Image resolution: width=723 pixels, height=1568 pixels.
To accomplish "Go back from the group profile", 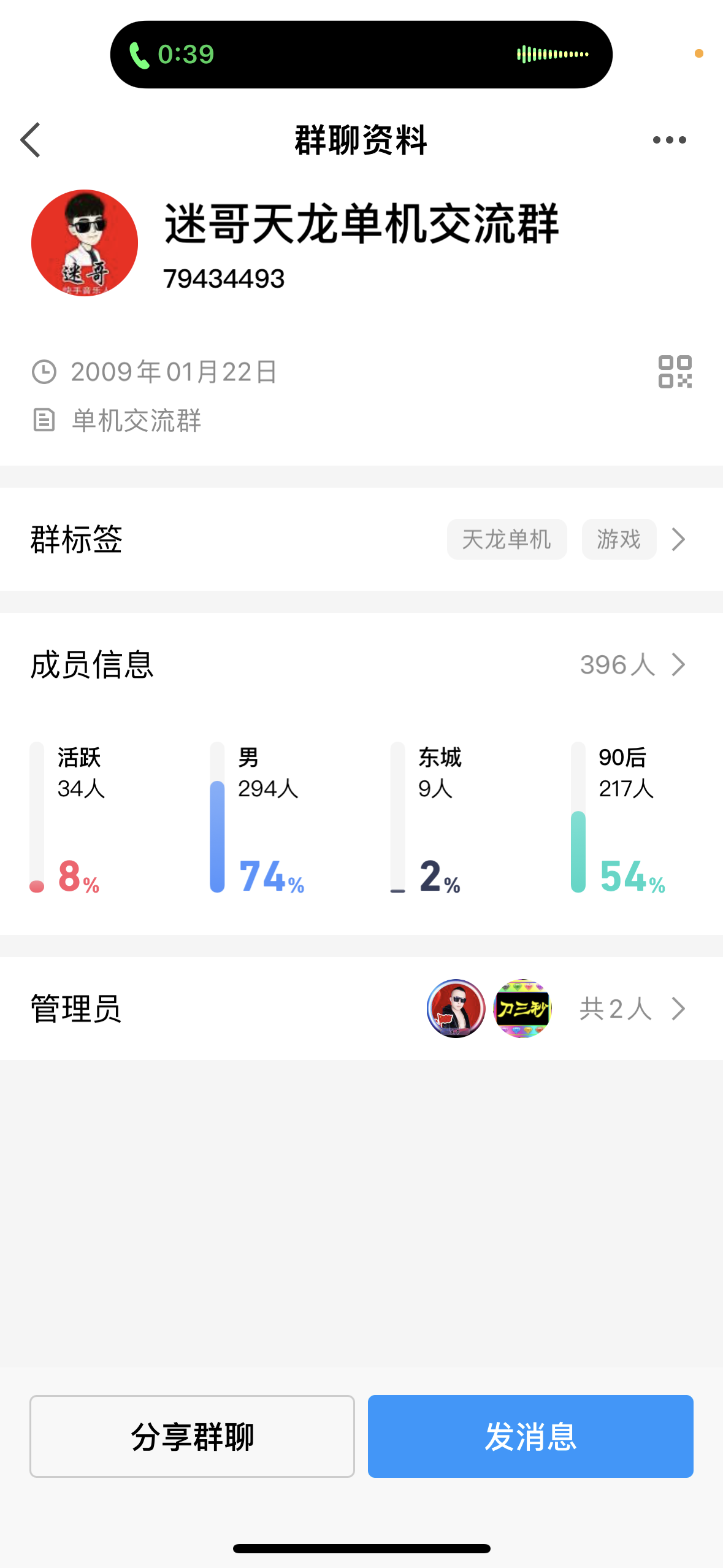I will pos(31,140).
